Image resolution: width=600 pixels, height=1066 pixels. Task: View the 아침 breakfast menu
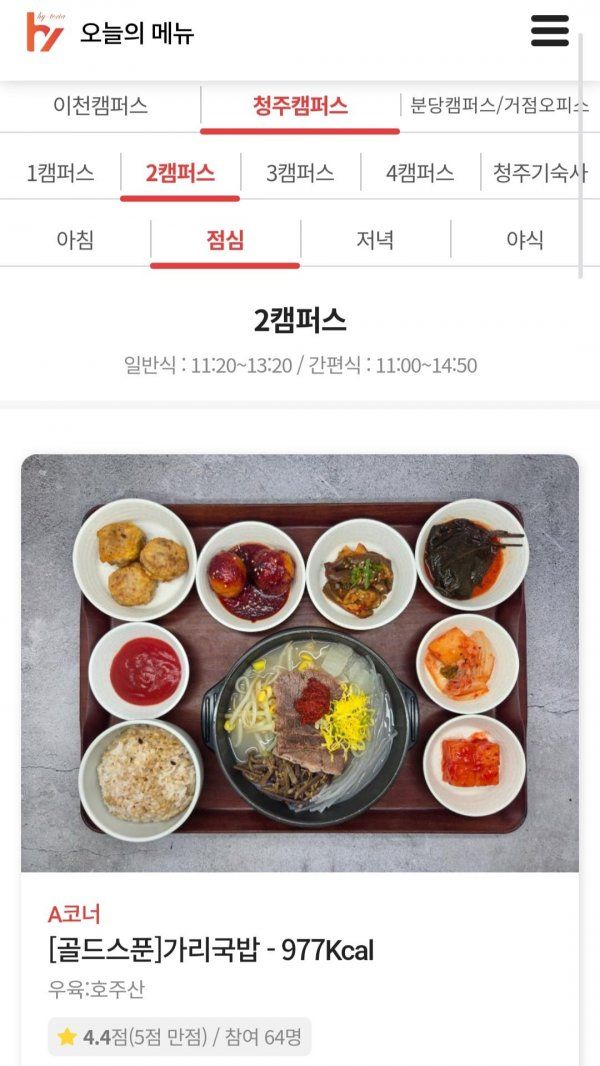click(x=75, y=240)
